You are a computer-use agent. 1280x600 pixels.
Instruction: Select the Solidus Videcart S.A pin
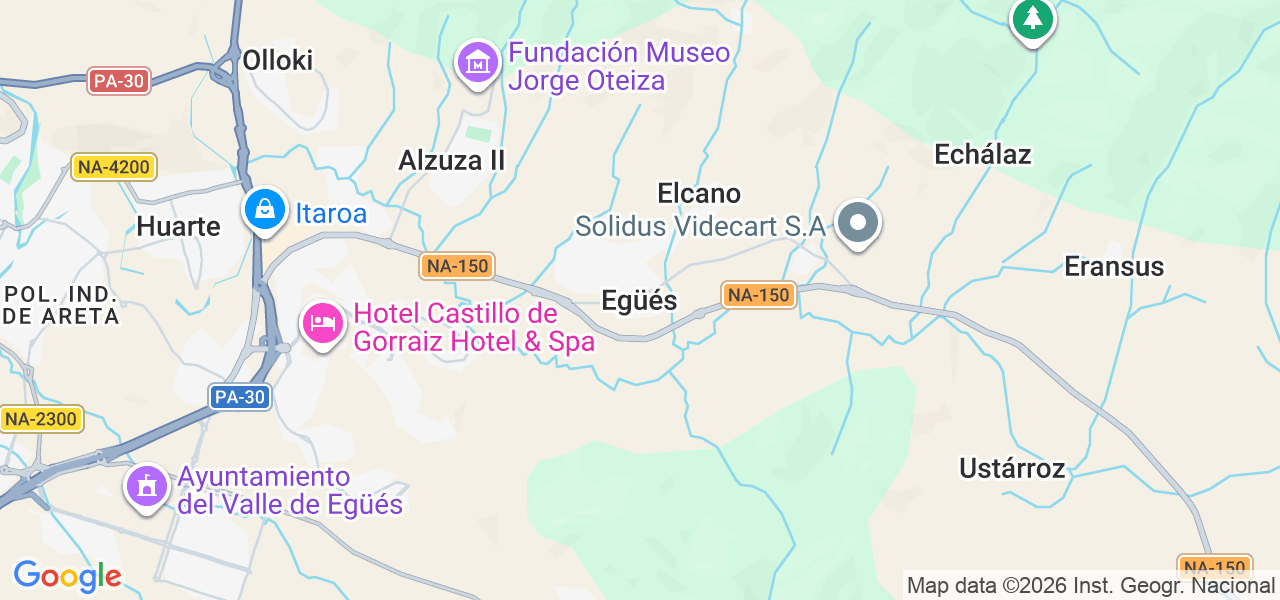click(x=858, y=222)
